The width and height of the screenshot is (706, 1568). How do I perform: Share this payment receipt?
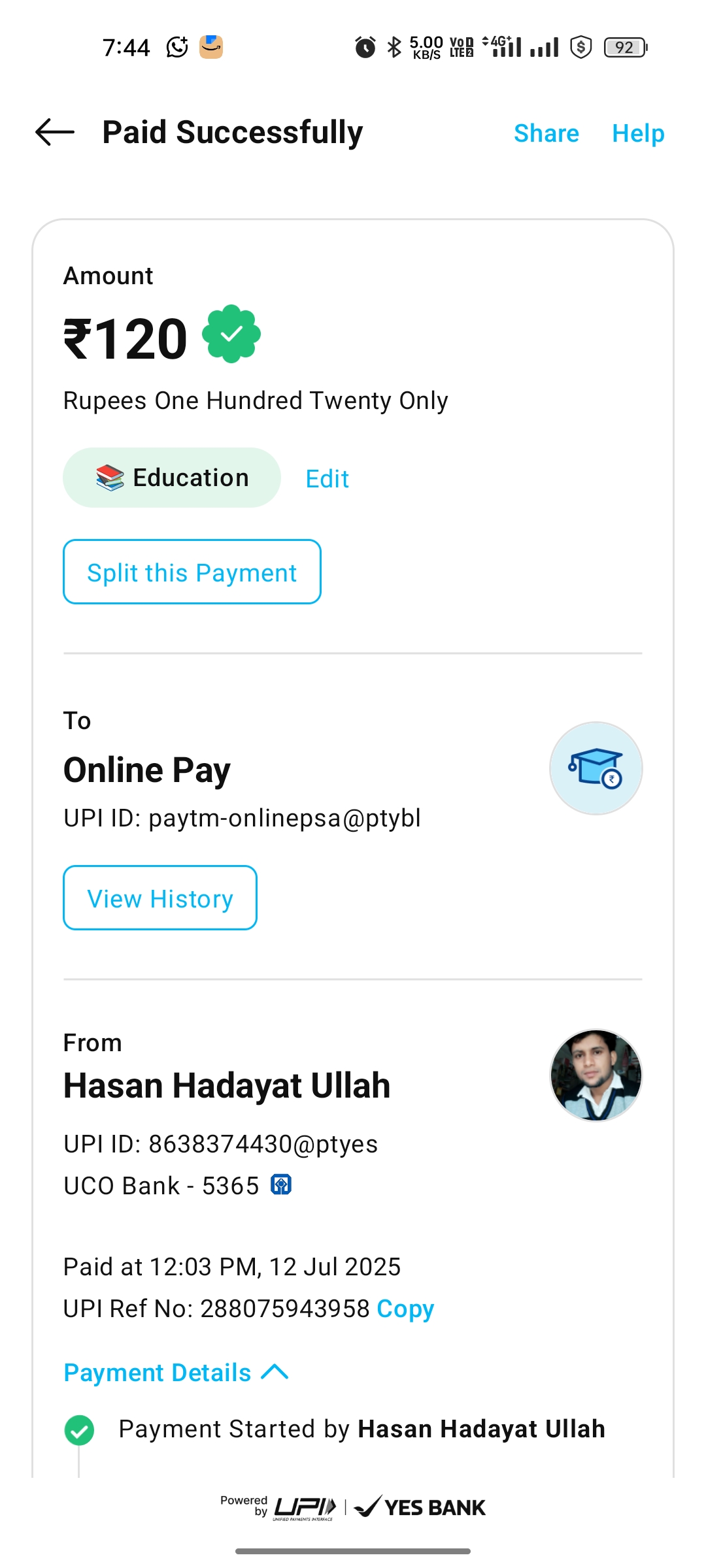click(x=546, y=133)
